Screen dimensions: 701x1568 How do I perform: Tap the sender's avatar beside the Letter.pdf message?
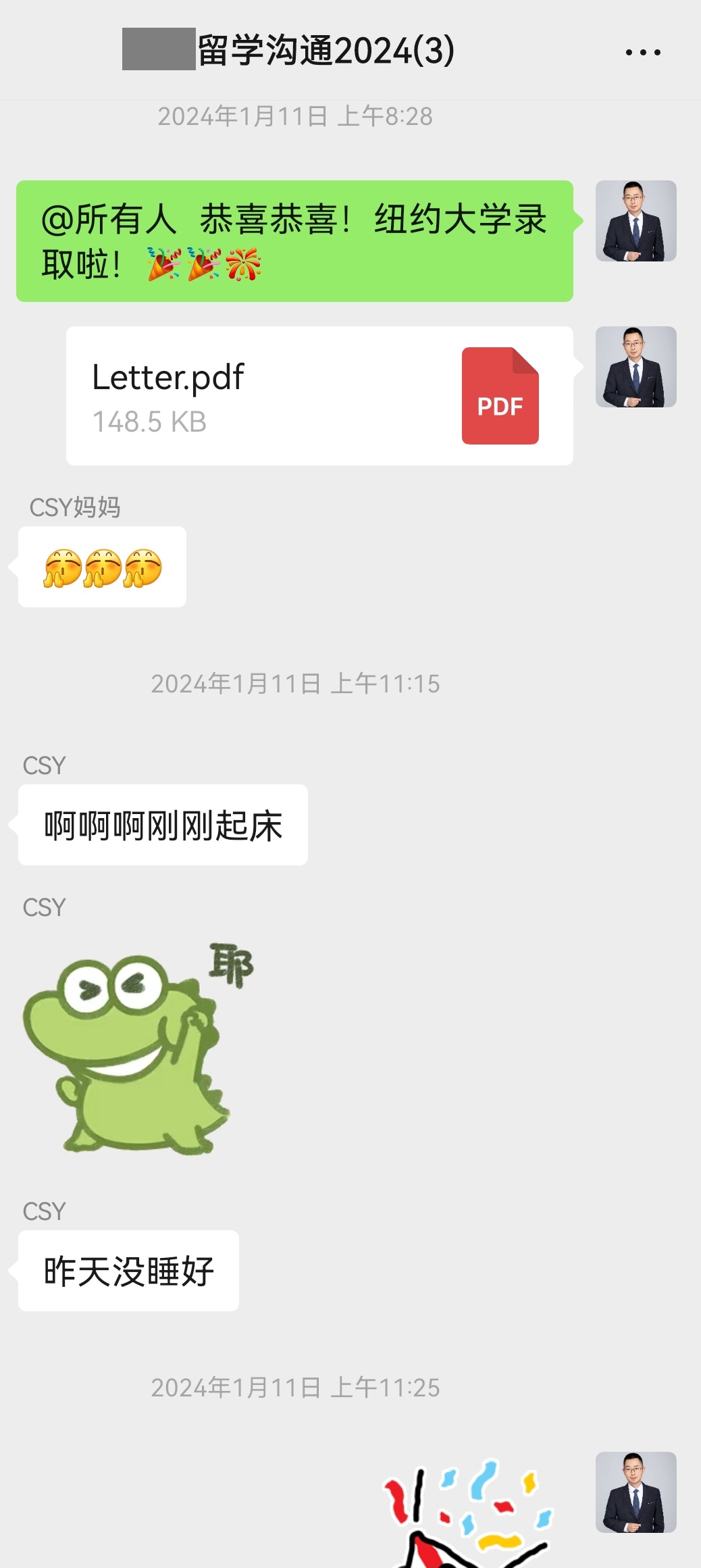[x=635, y=367]
